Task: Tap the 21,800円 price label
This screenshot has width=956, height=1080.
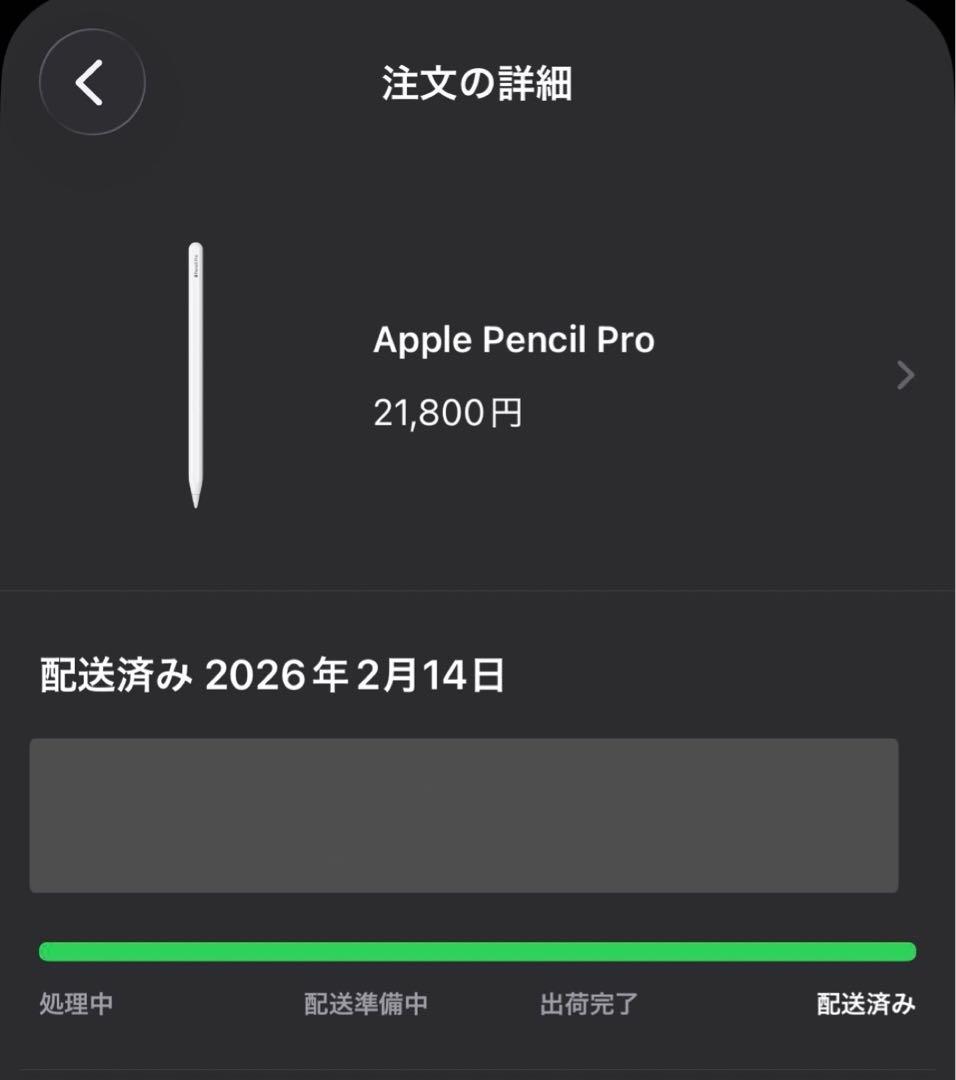Action: point(447,411)
